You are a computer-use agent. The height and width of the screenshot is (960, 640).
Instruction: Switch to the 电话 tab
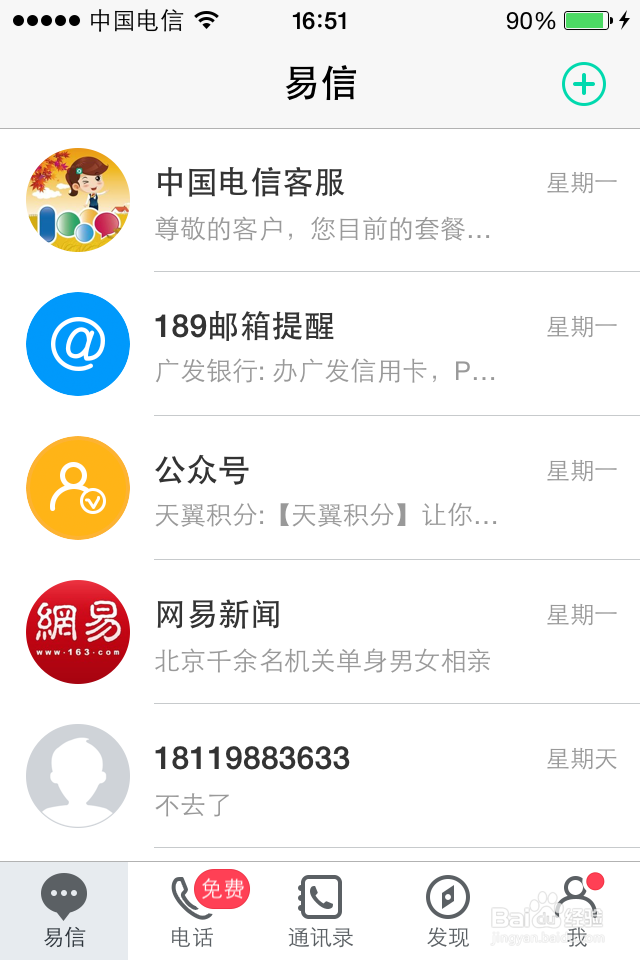192,910
